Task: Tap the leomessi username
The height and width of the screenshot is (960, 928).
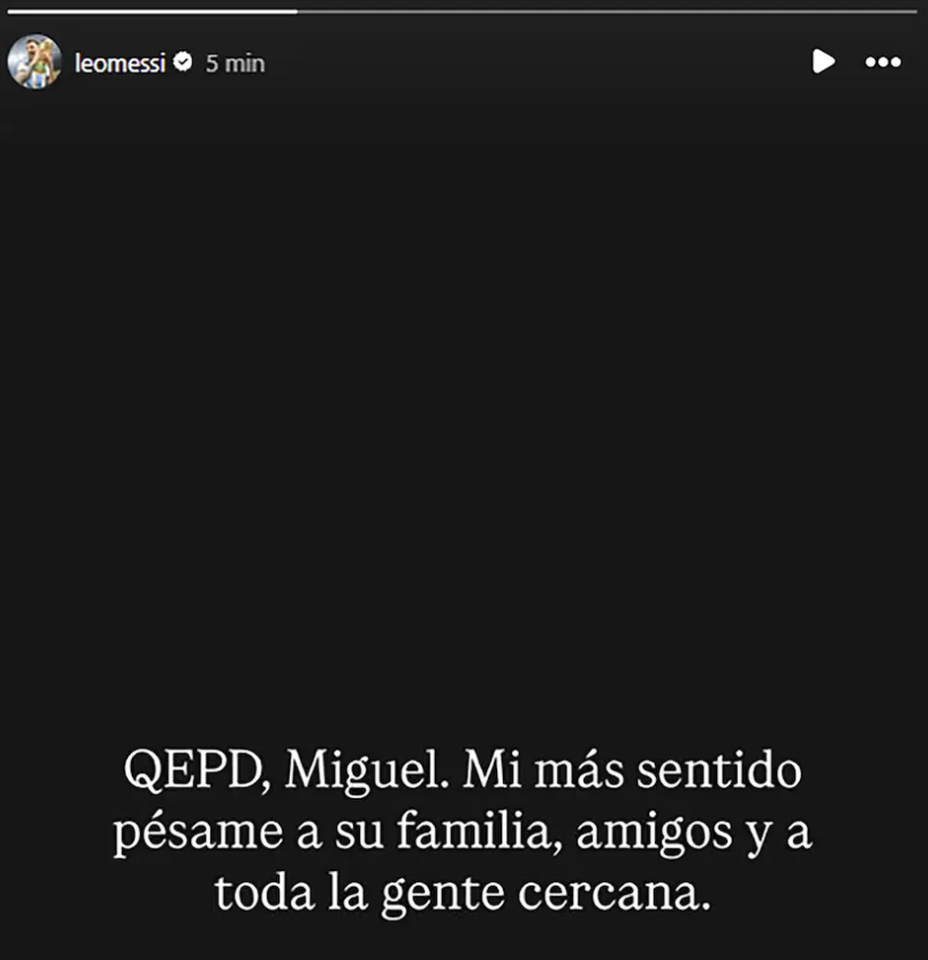Action: [119, 63]
